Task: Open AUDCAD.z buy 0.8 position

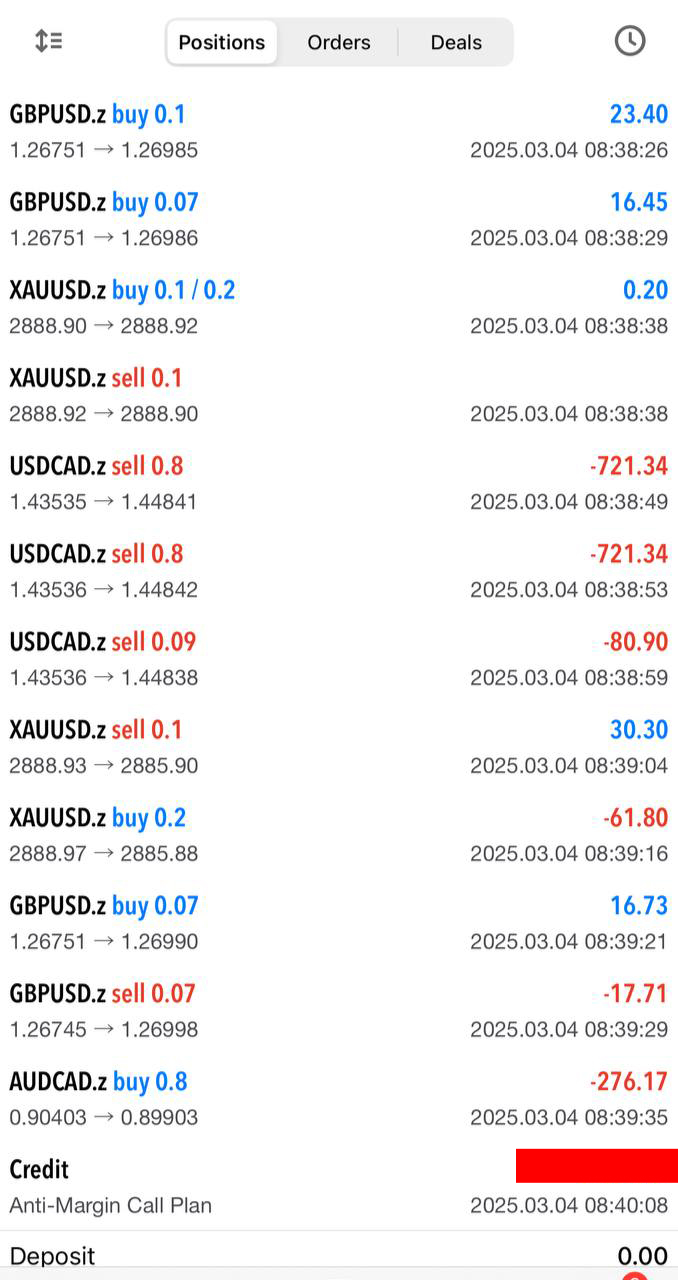Action: [339, 1100]
